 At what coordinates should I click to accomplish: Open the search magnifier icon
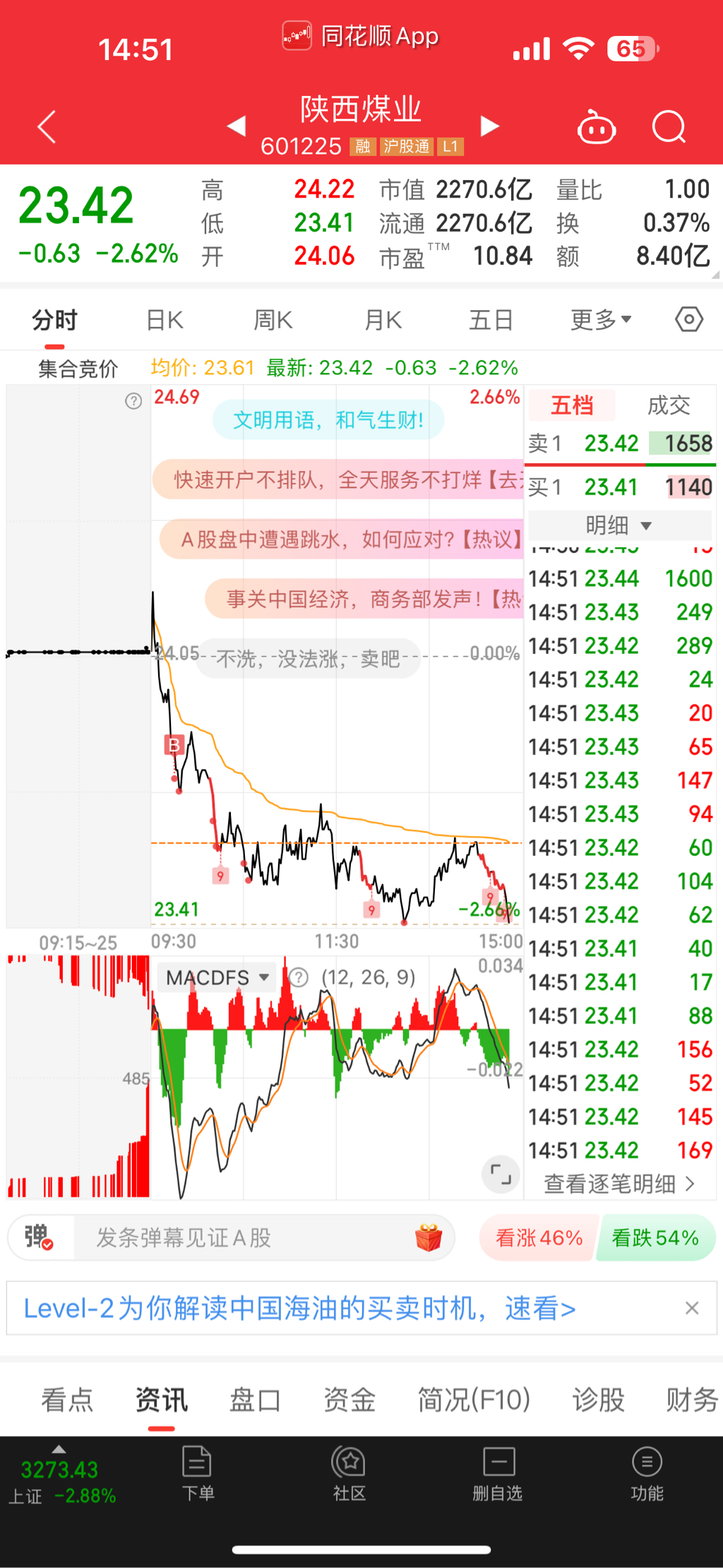pyautogui.click(x=669, y=127)
